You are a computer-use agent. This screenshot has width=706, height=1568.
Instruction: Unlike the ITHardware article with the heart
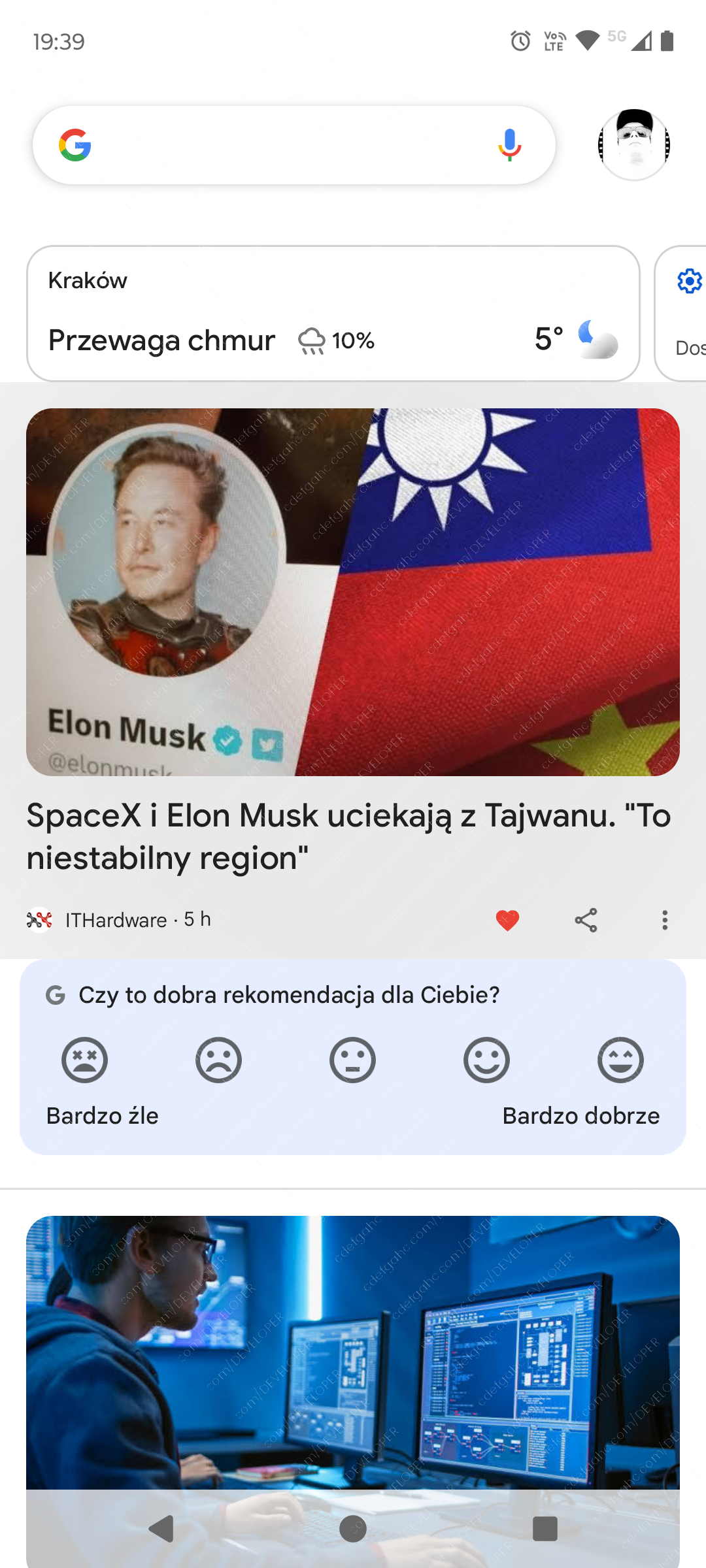pyautogui.click(x=507, y=920)
